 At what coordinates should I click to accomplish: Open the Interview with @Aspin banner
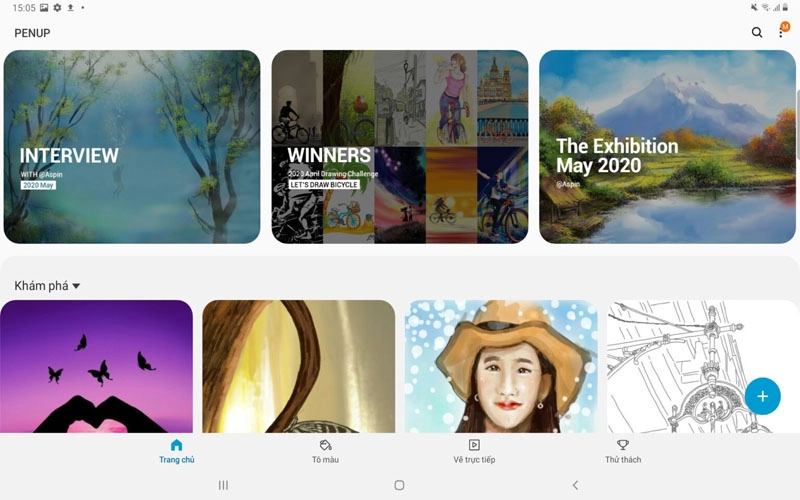coord(132,147)
